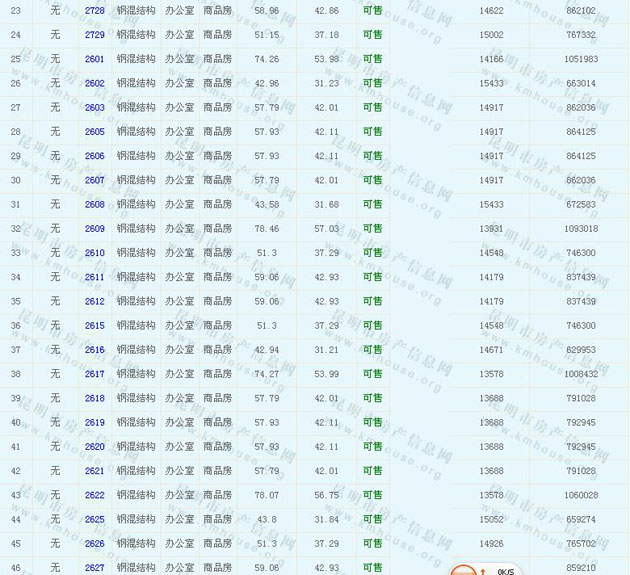Open room 2605 details
The width and height of the screenshot is (630, 575).
click(95, 132)
